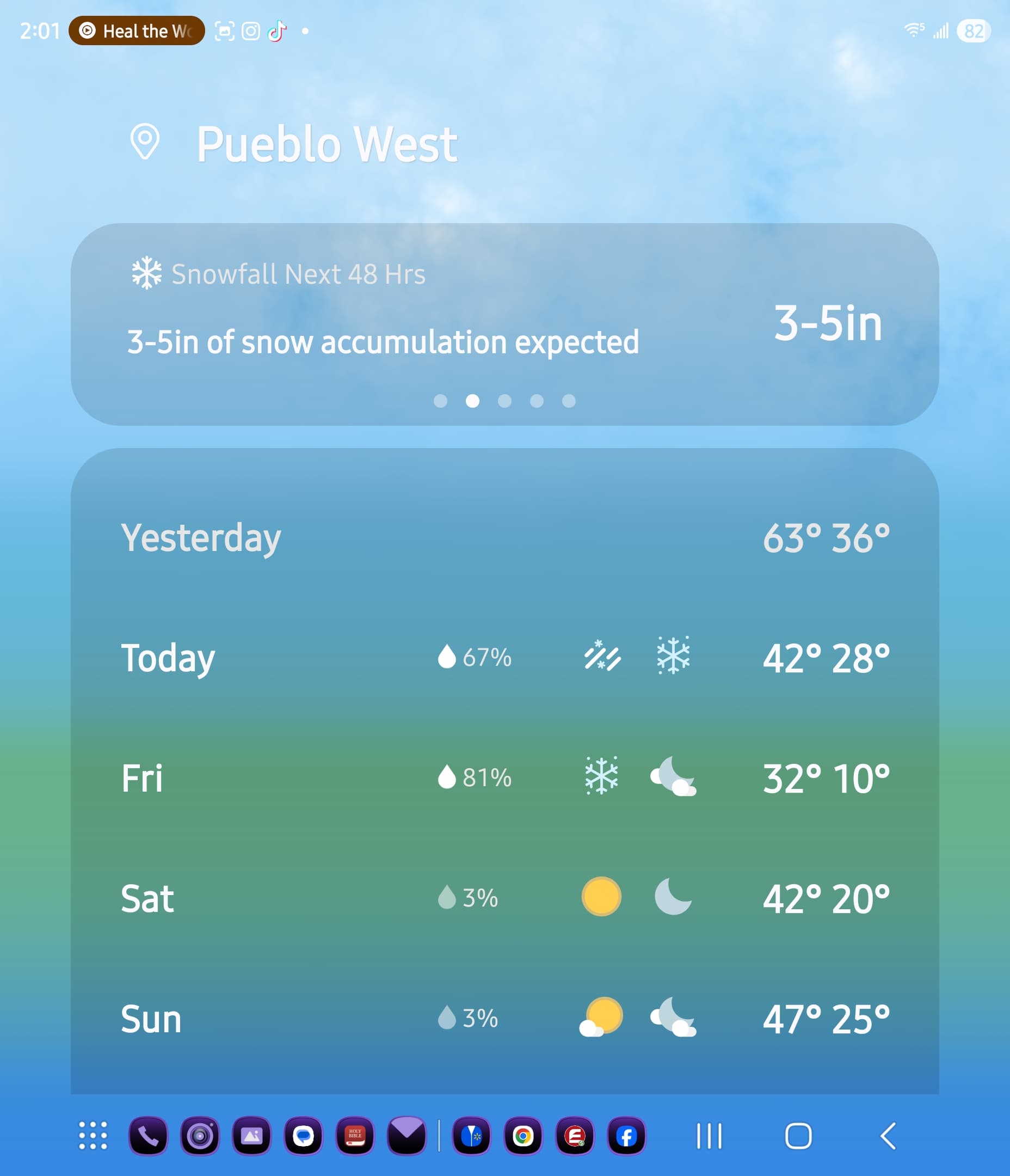
Task: View Saturday's forecast details
Action: tap(504, 898)
